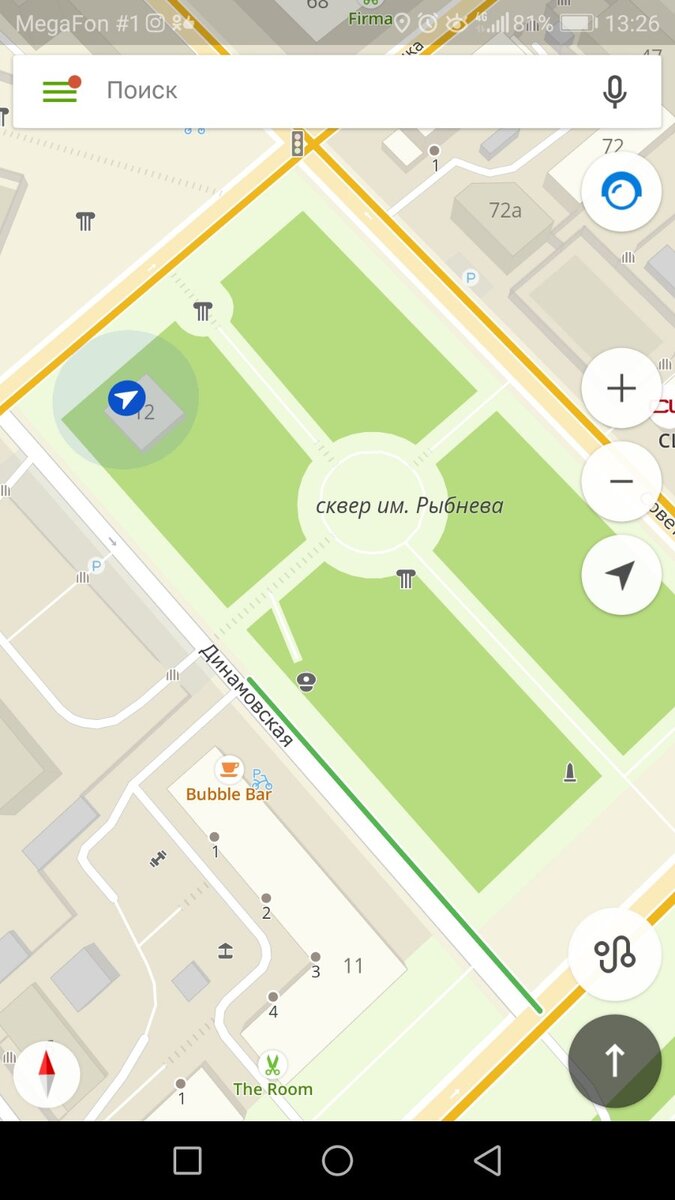Select Bubble Bar cafe on the map
The width and height of the screenshot is (675, 1200).
[x=229, y=779]
